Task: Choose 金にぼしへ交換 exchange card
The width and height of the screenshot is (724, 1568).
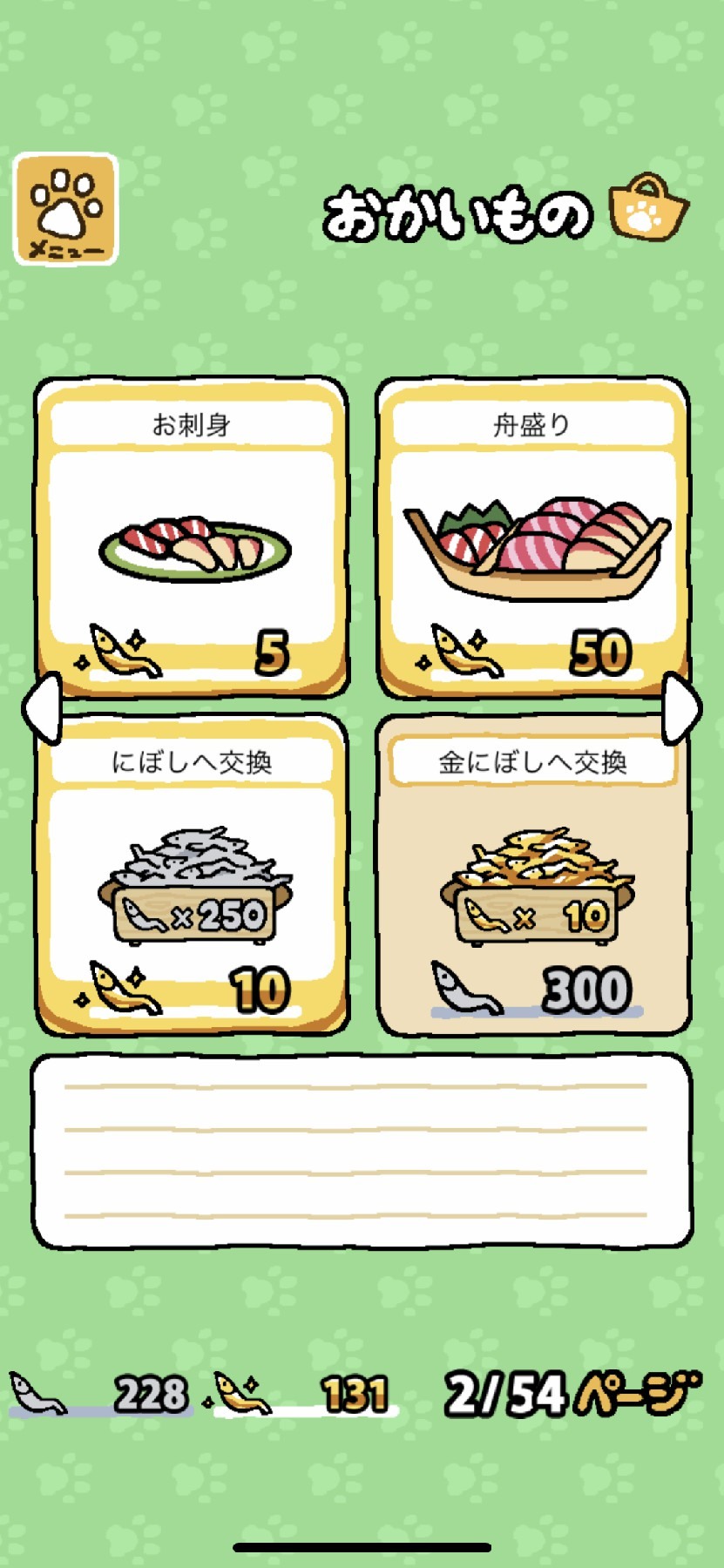Action: (x=533, y=875)
